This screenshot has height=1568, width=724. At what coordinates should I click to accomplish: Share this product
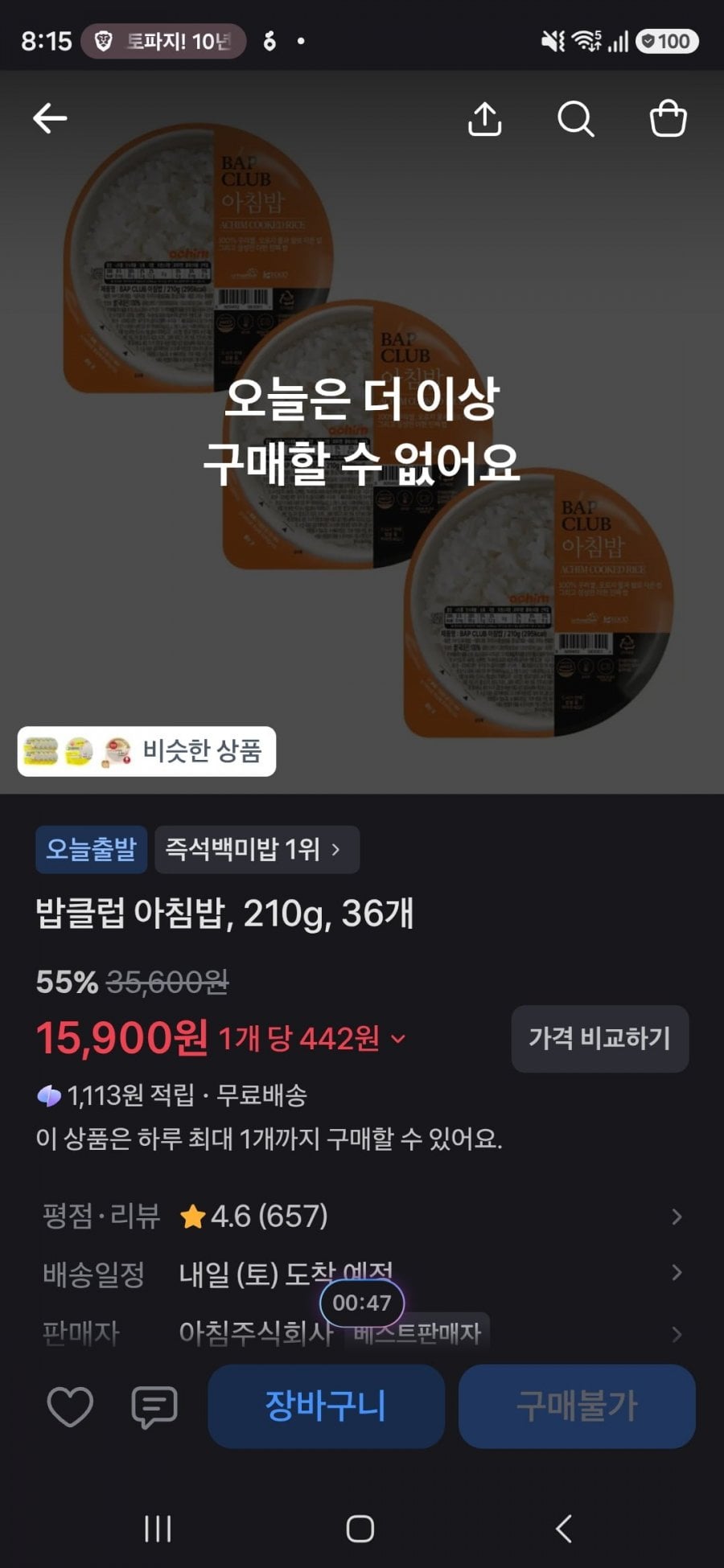[x=485, y=119]
